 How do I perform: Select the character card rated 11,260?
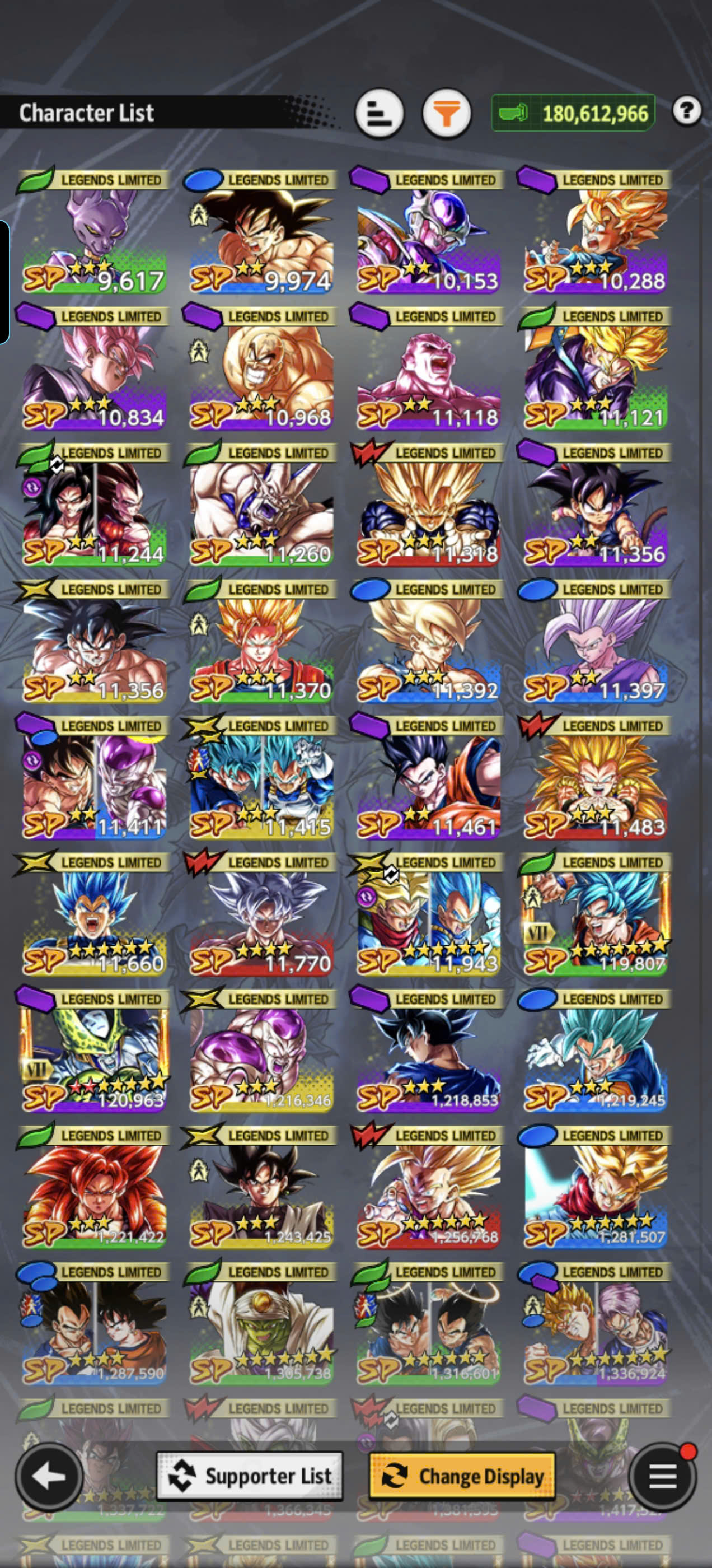tap(260, 505)
